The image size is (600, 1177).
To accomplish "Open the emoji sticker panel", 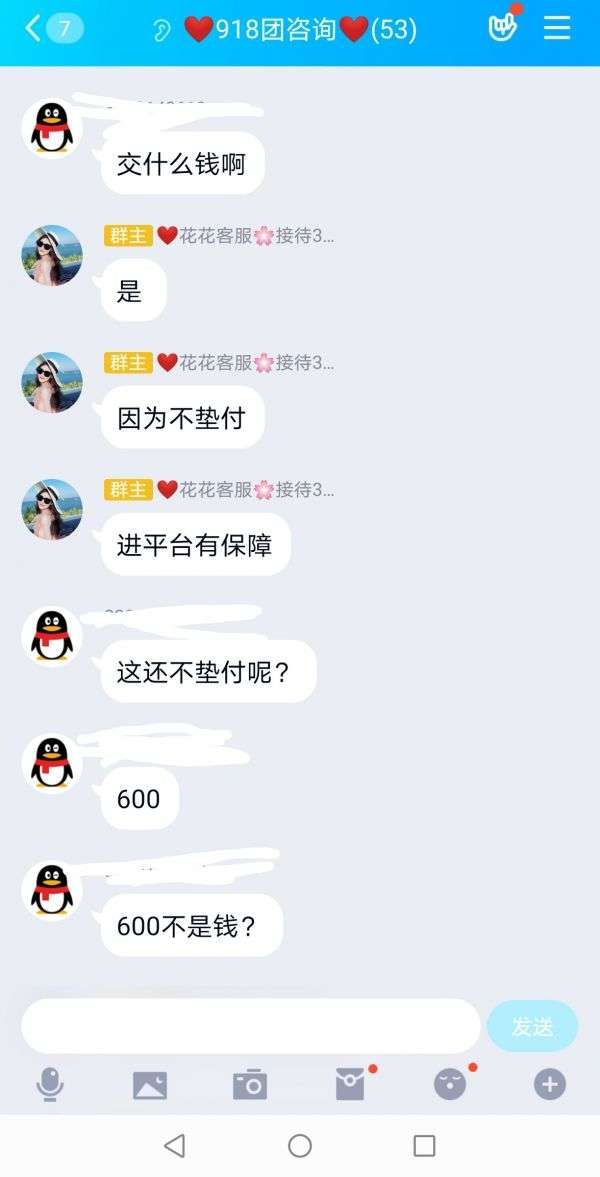I will [450, 1085].
